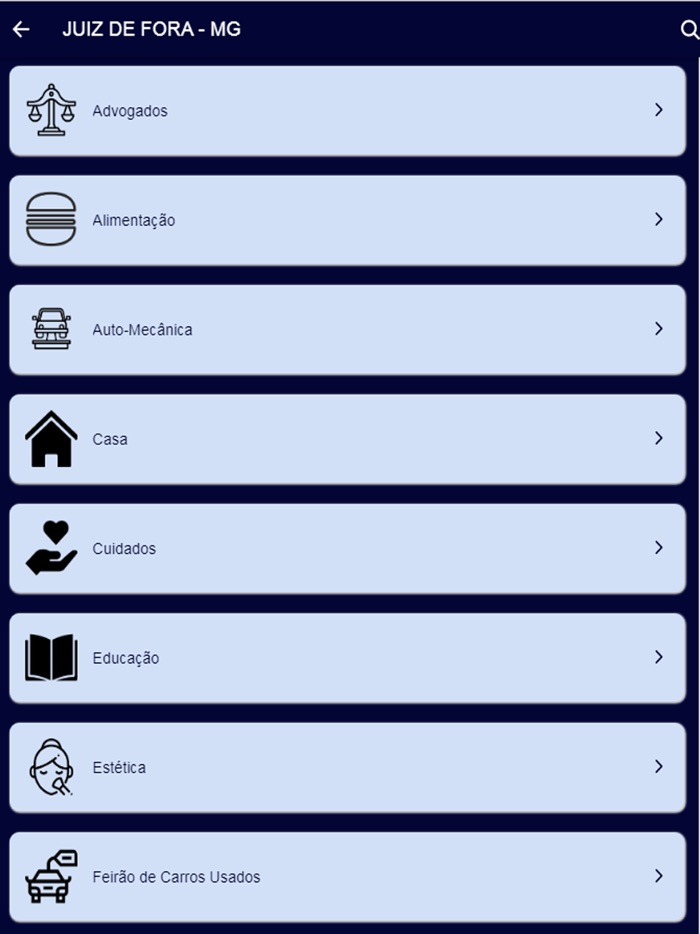
Task: Open Auto-Mecânica listings
Action: coord(348,330)
